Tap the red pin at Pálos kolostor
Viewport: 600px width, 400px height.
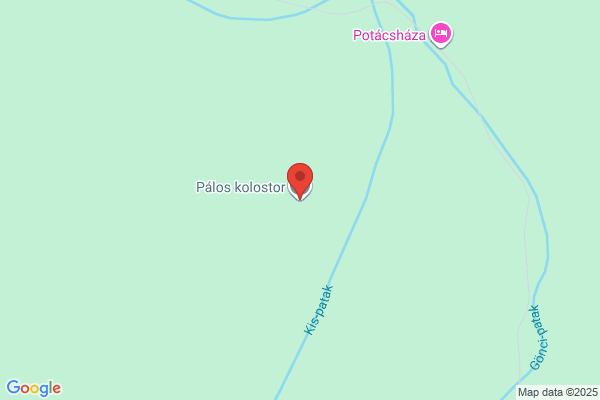300,181
